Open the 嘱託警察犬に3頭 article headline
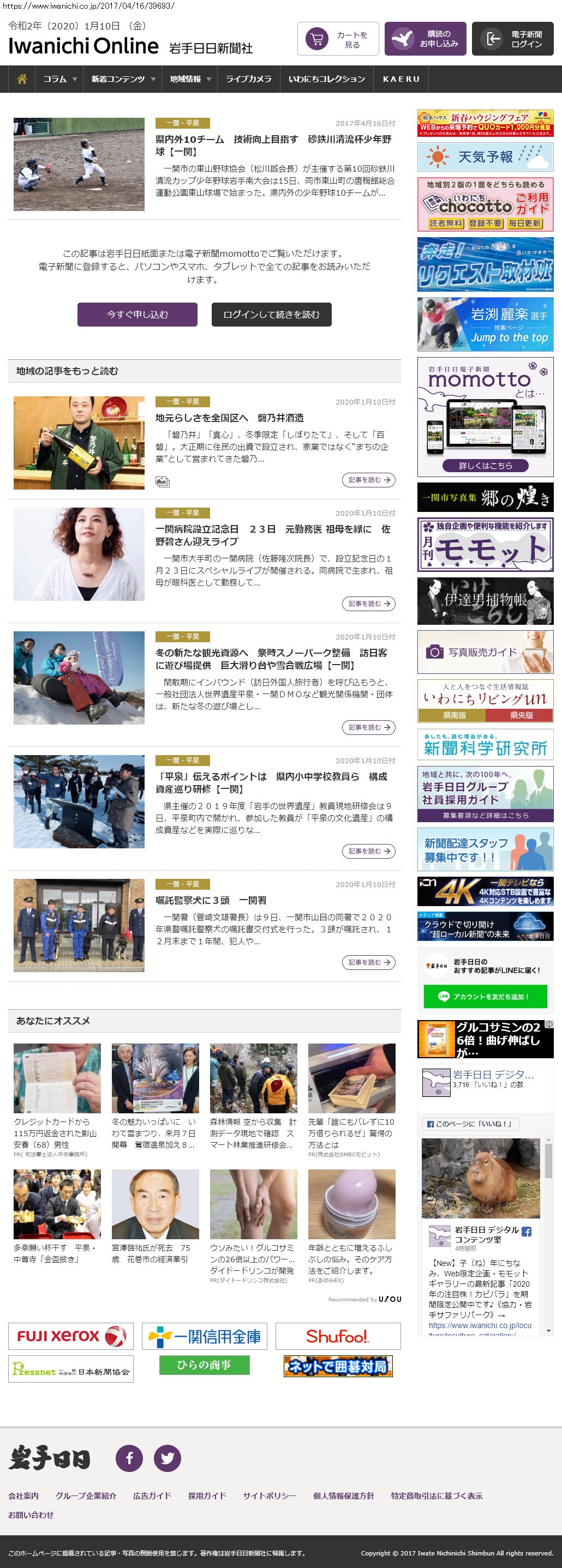This screenshot has height=1568, width=562. point(211,900)
